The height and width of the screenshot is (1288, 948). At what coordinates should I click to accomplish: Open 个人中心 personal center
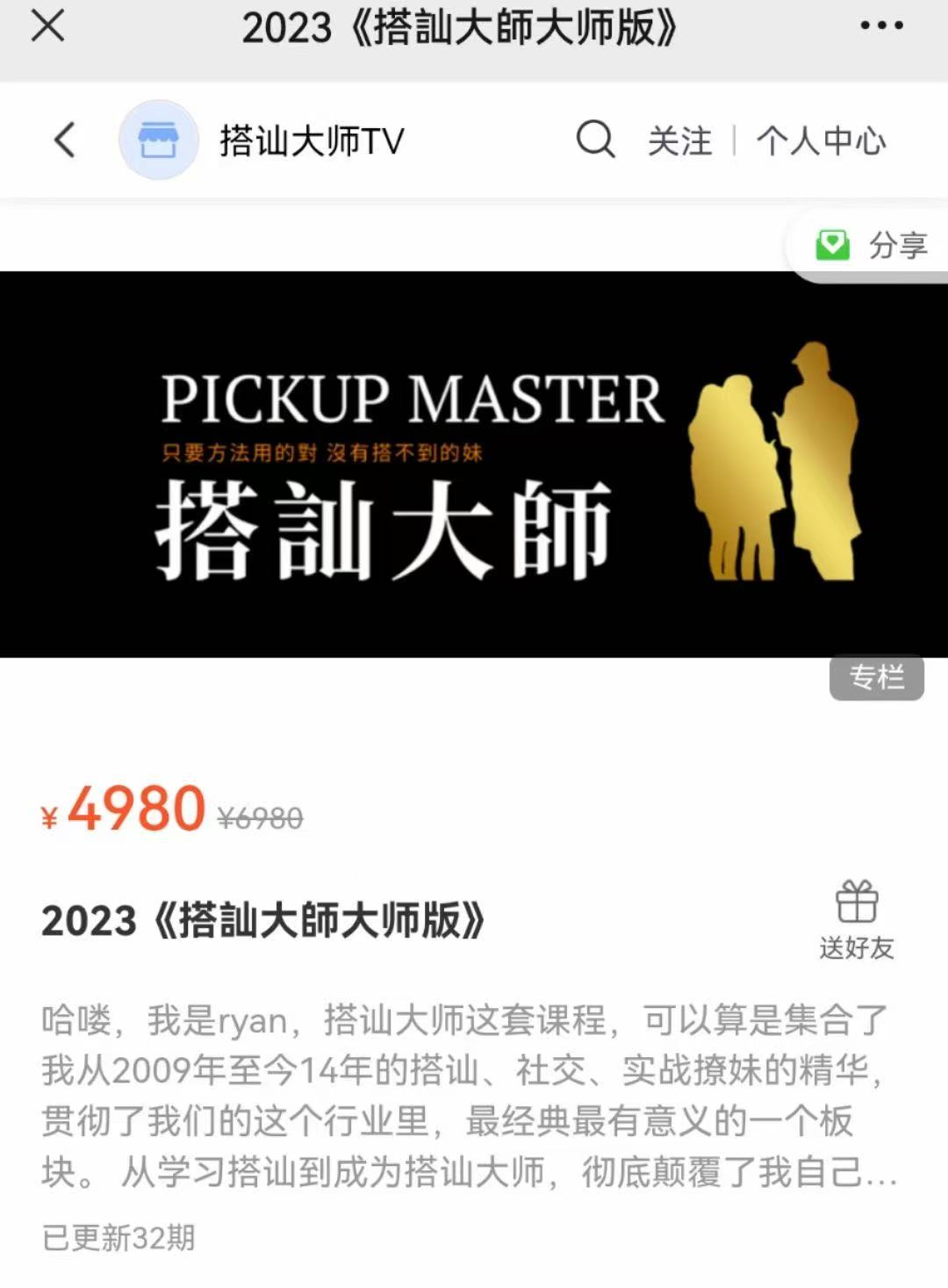821,140
